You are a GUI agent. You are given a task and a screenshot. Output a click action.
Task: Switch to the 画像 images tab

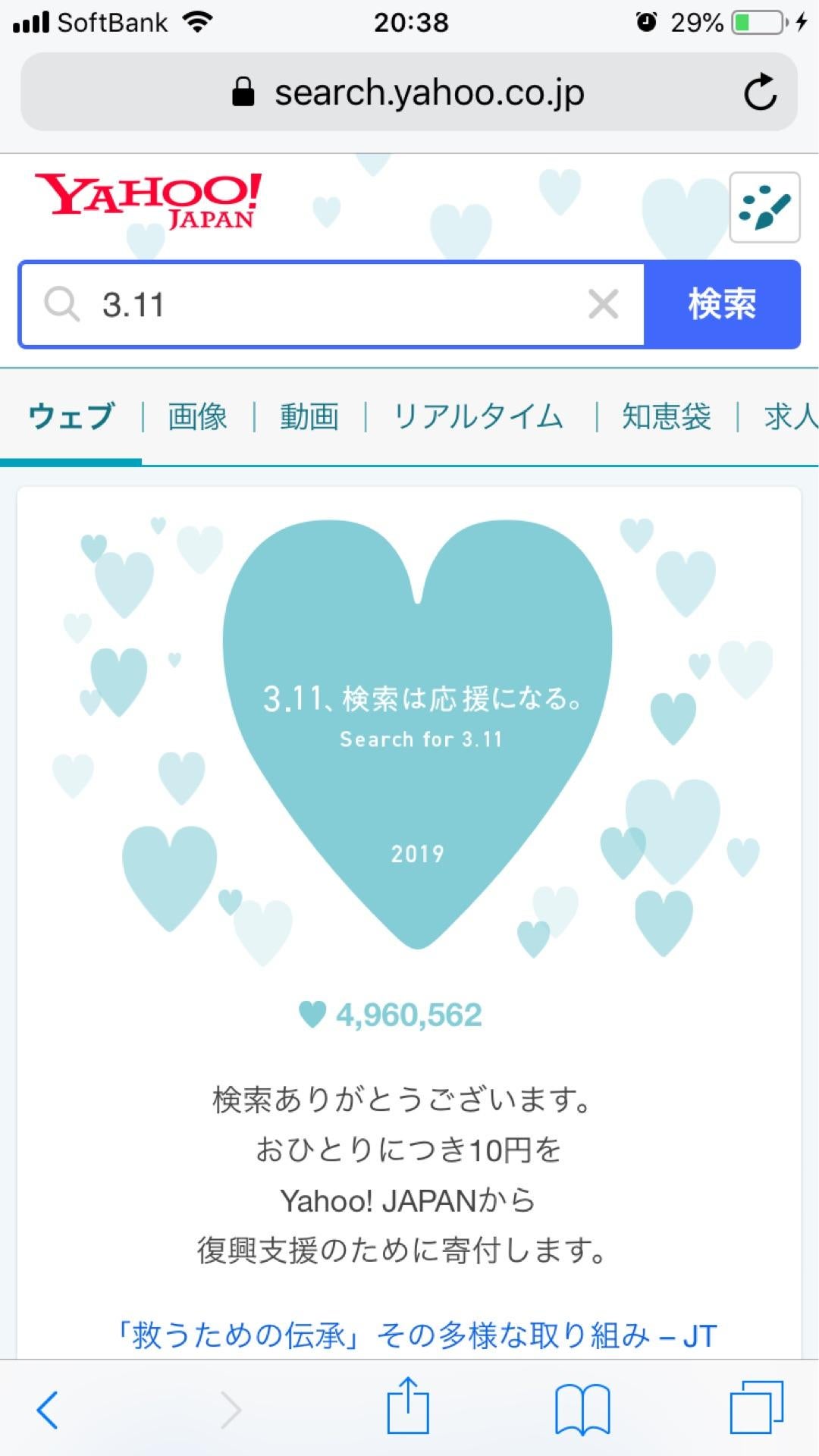point(197,416)
